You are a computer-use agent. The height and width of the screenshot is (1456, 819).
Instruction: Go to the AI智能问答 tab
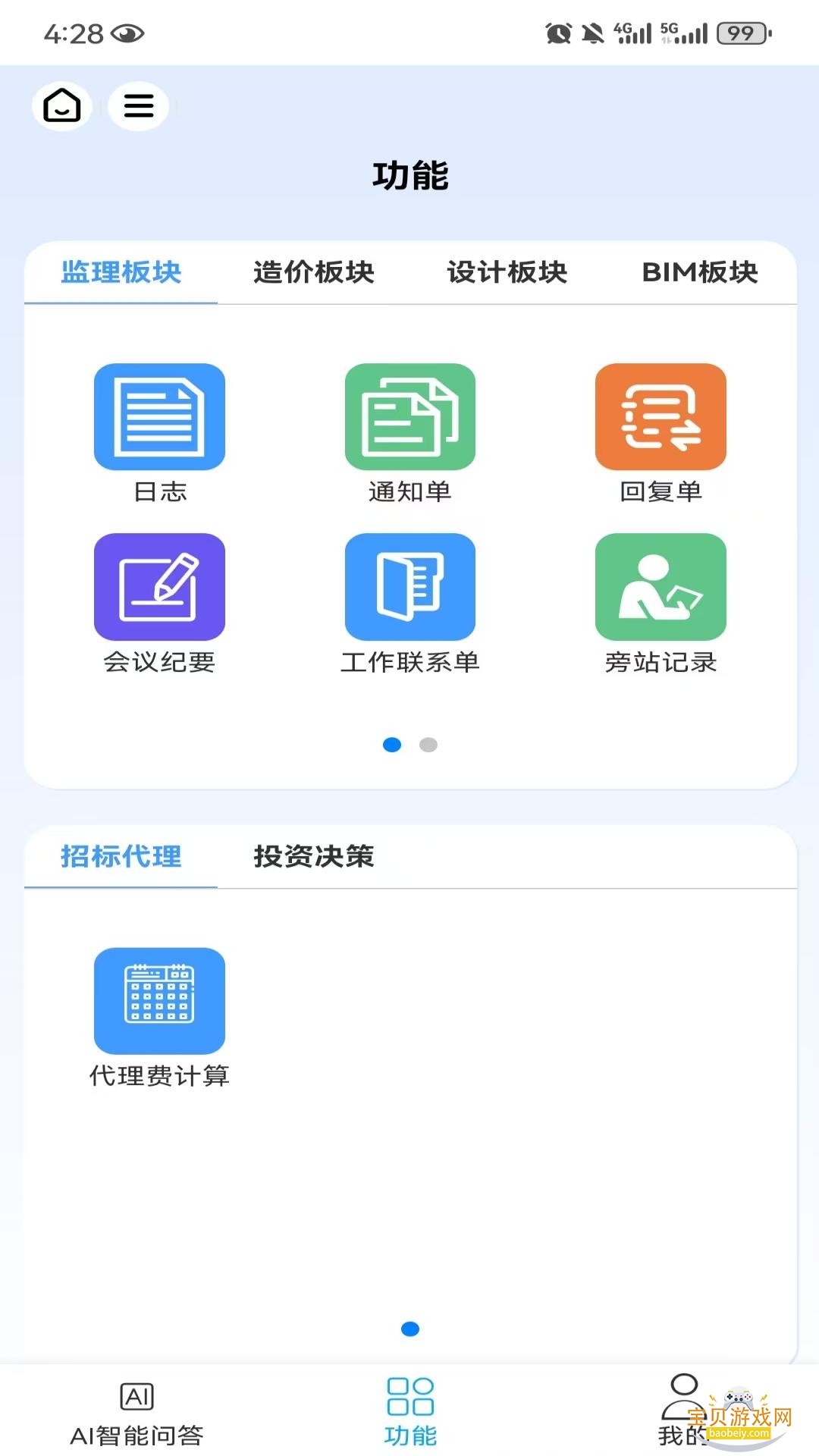pyautogui.click(x=136, y=1414)
